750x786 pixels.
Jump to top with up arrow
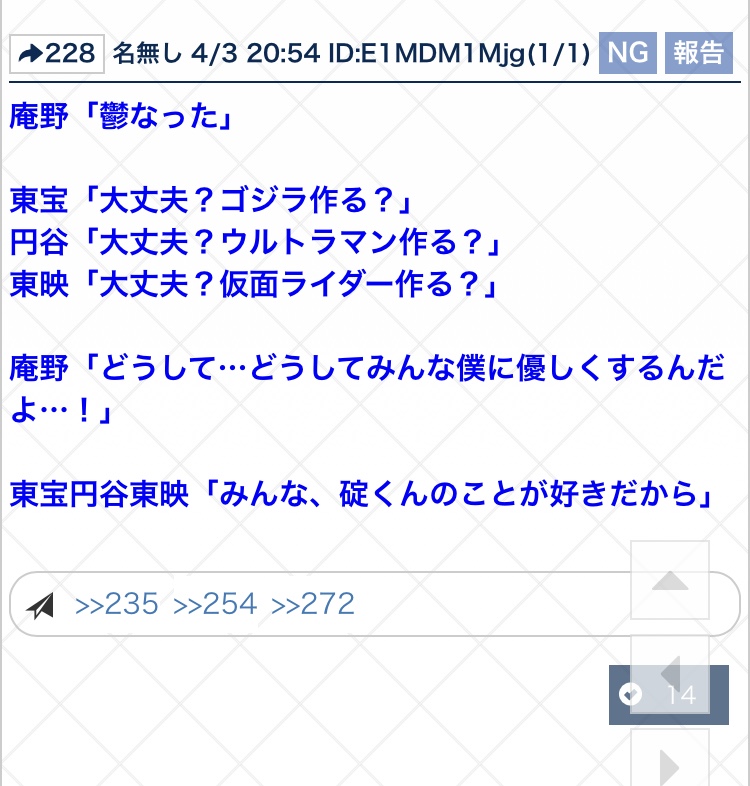(670, 581)
